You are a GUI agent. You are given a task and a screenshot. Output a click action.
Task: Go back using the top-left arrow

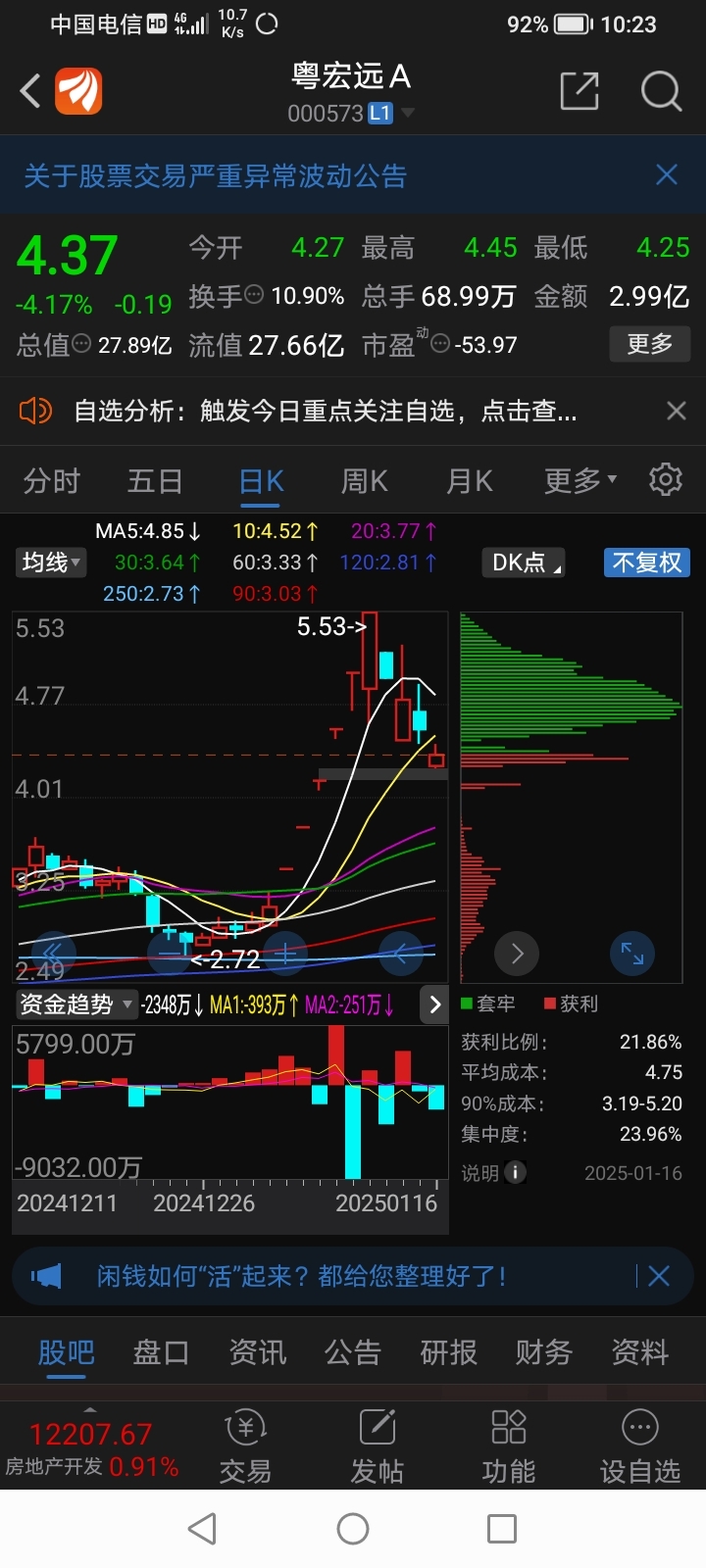coord(30,92)
